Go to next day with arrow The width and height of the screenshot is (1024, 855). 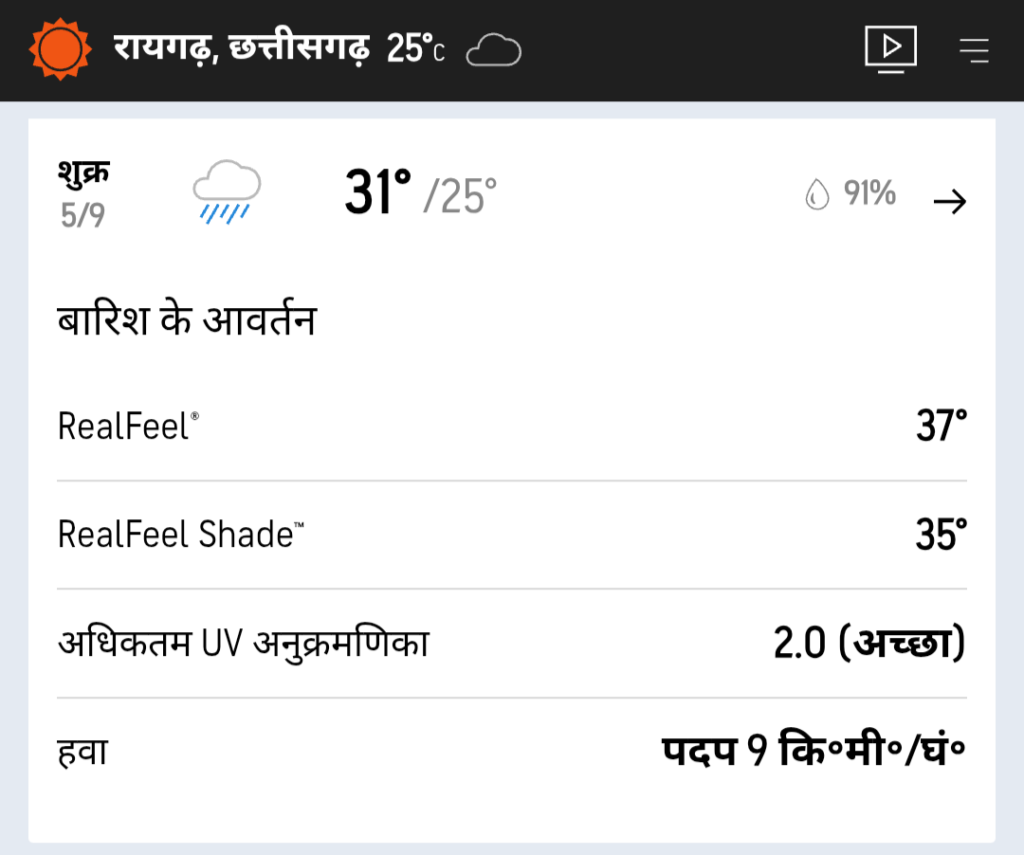pyautogui.click(x=949, y=202)
